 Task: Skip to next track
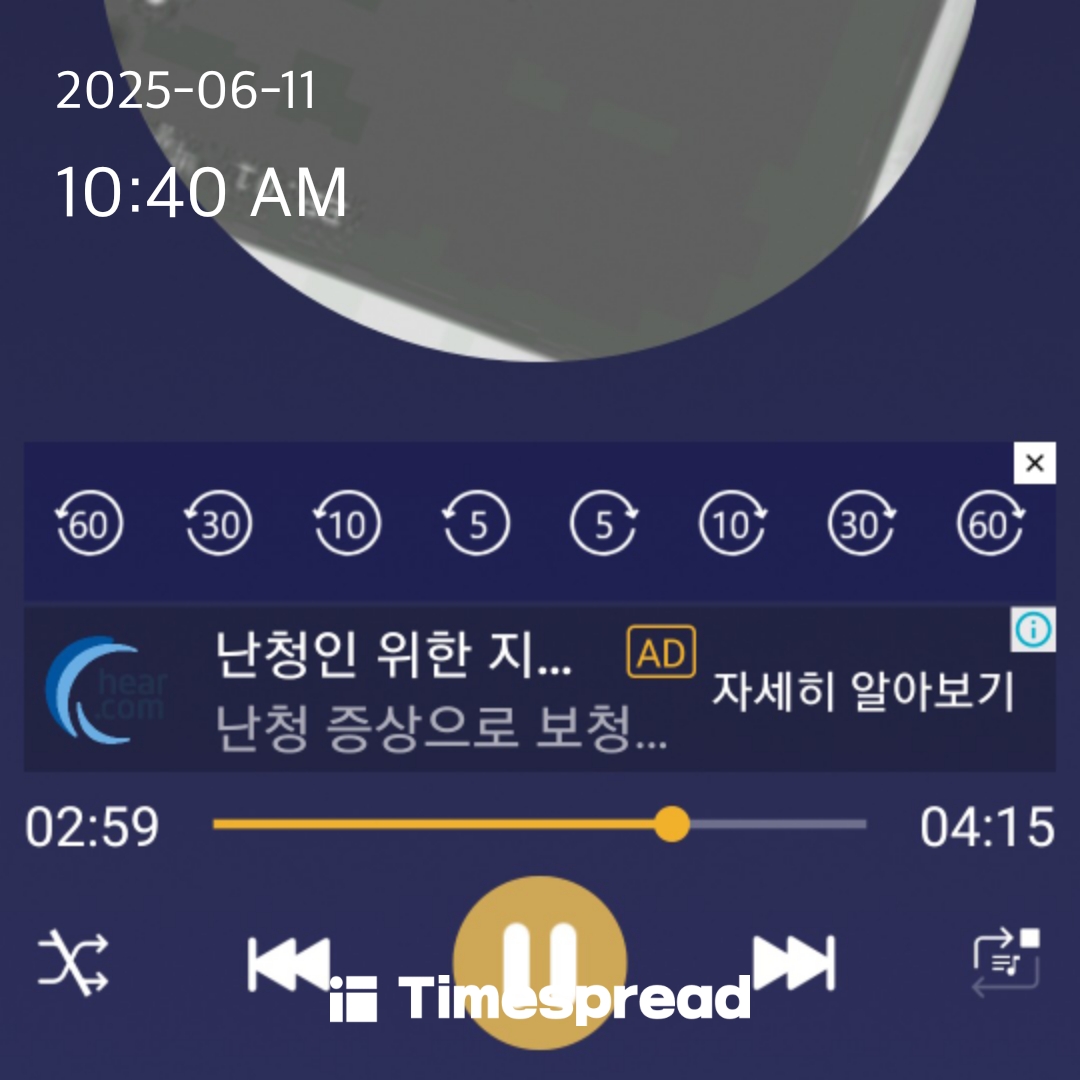[x=793, y=963]
